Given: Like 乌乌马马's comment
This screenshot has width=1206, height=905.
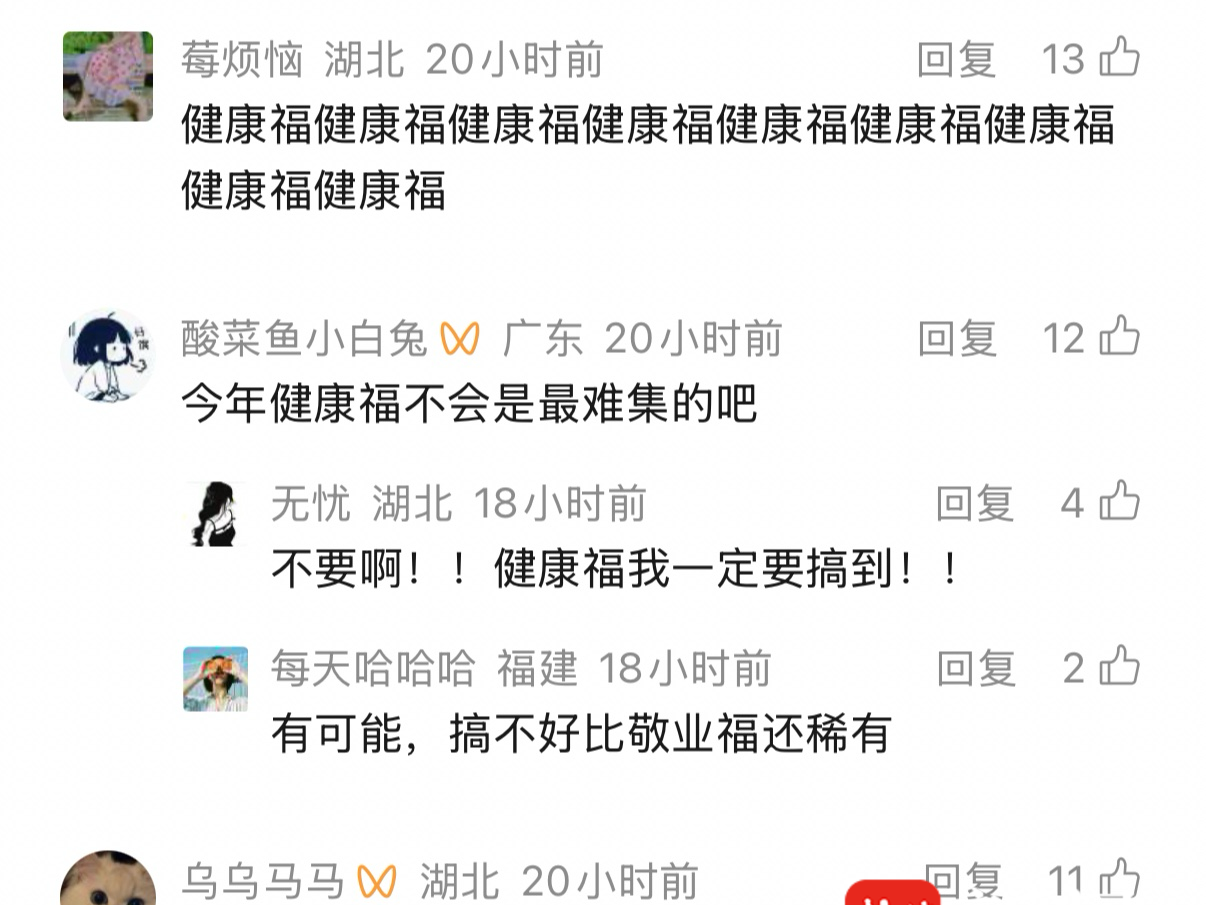Looking at the screenshot, I should point(1119,880).
